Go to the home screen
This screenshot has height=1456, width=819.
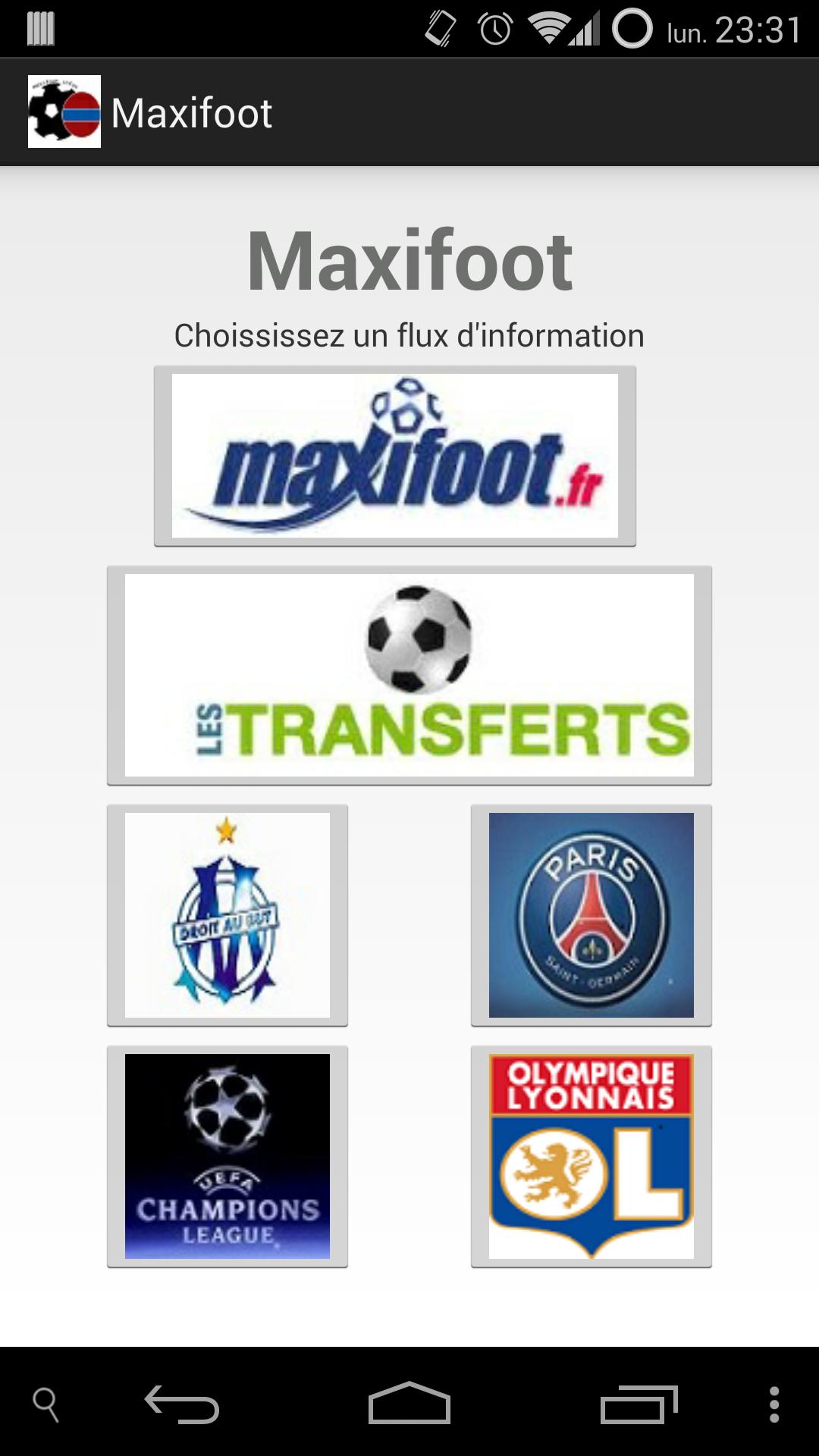pos(409,1404)
